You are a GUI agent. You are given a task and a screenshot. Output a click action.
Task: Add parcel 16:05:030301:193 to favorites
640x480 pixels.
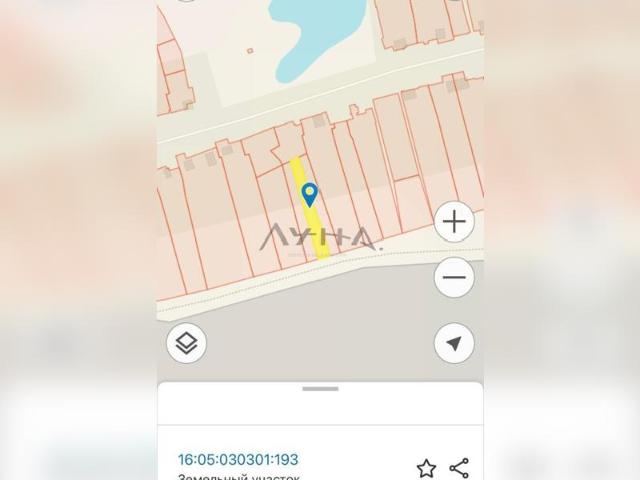tap(426, 468)
